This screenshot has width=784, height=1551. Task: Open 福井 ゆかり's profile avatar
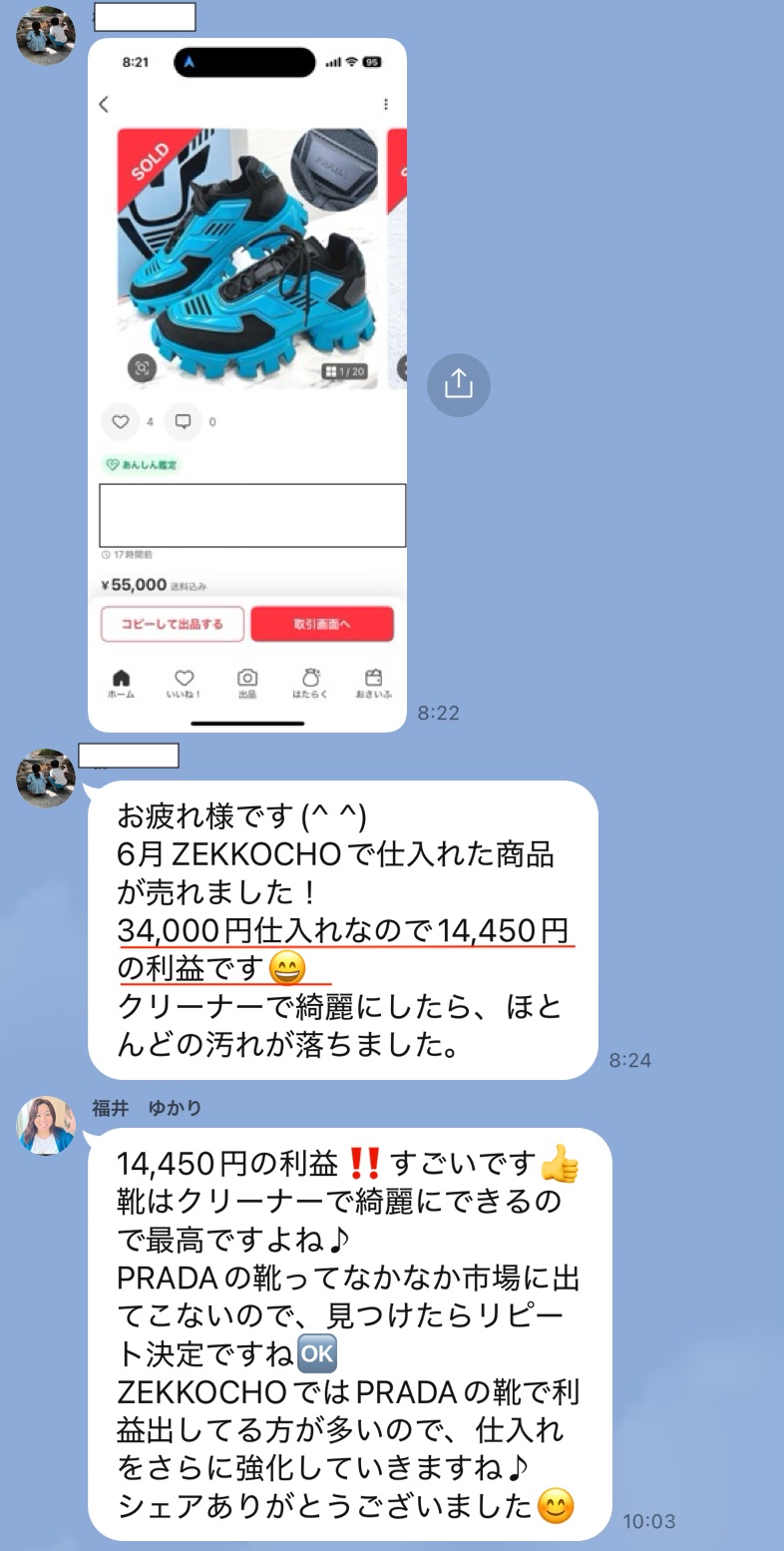(x=46, y=1126)
